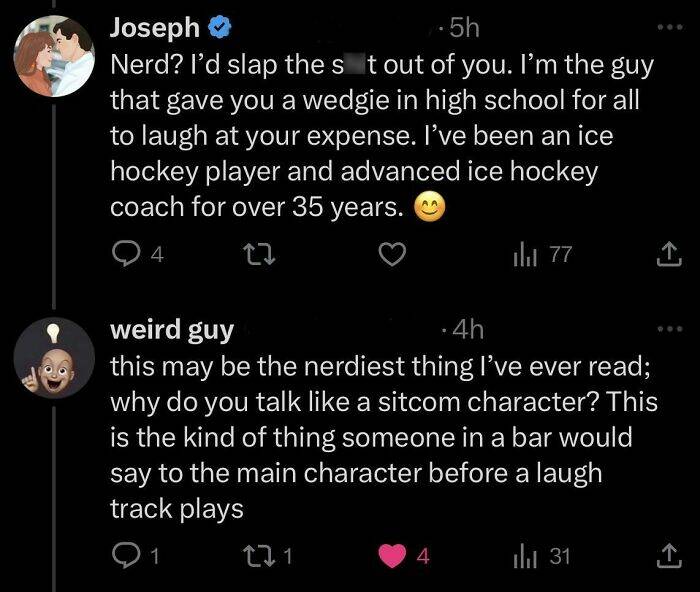Open Joseph's profile via his name
Viewport: 700px width, 592px height.
(x=154, y=30)
